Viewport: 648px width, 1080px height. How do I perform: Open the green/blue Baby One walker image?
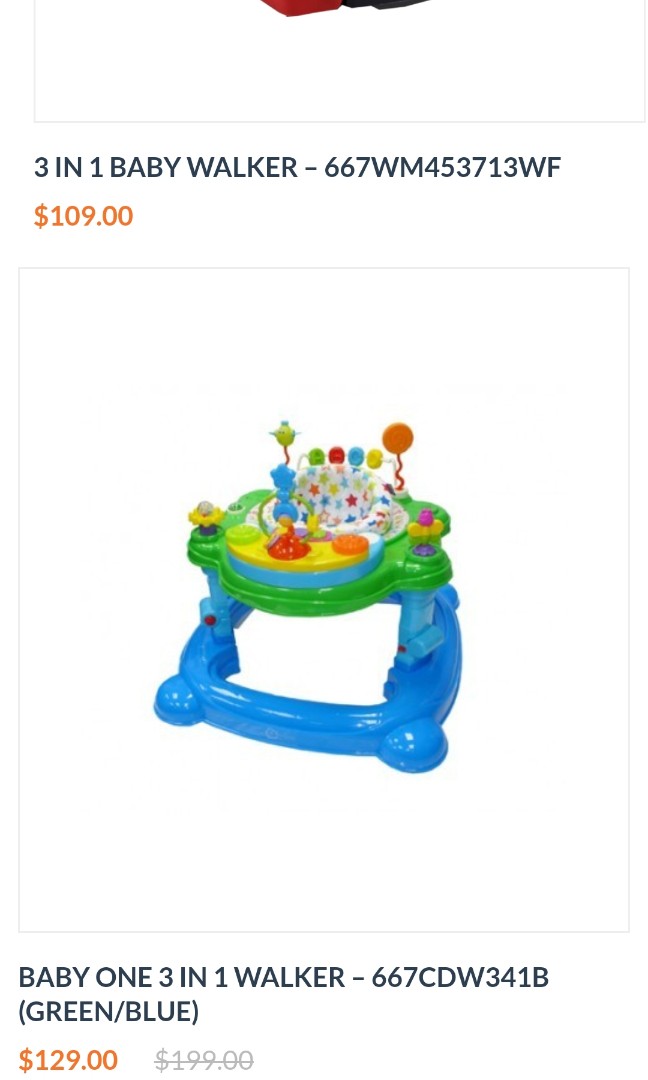323,598
